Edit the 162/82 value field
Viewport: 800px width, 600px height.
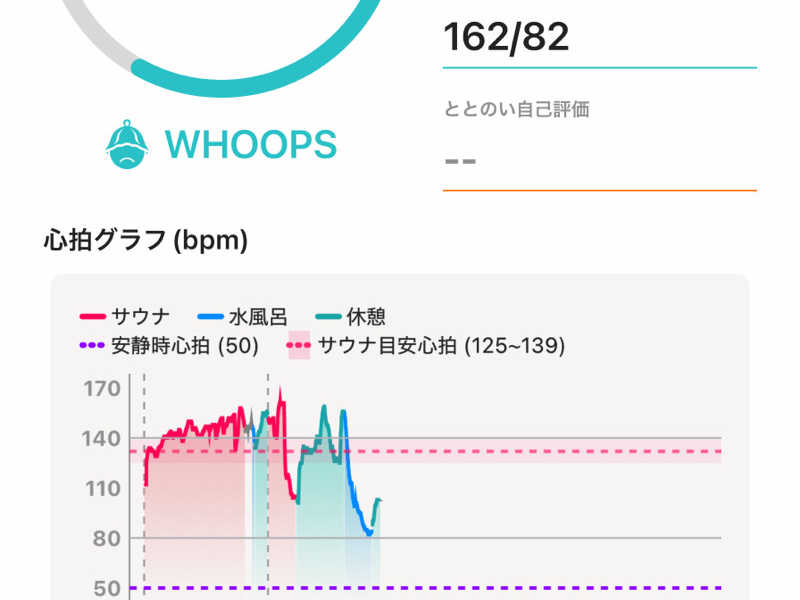click(598, 39)
